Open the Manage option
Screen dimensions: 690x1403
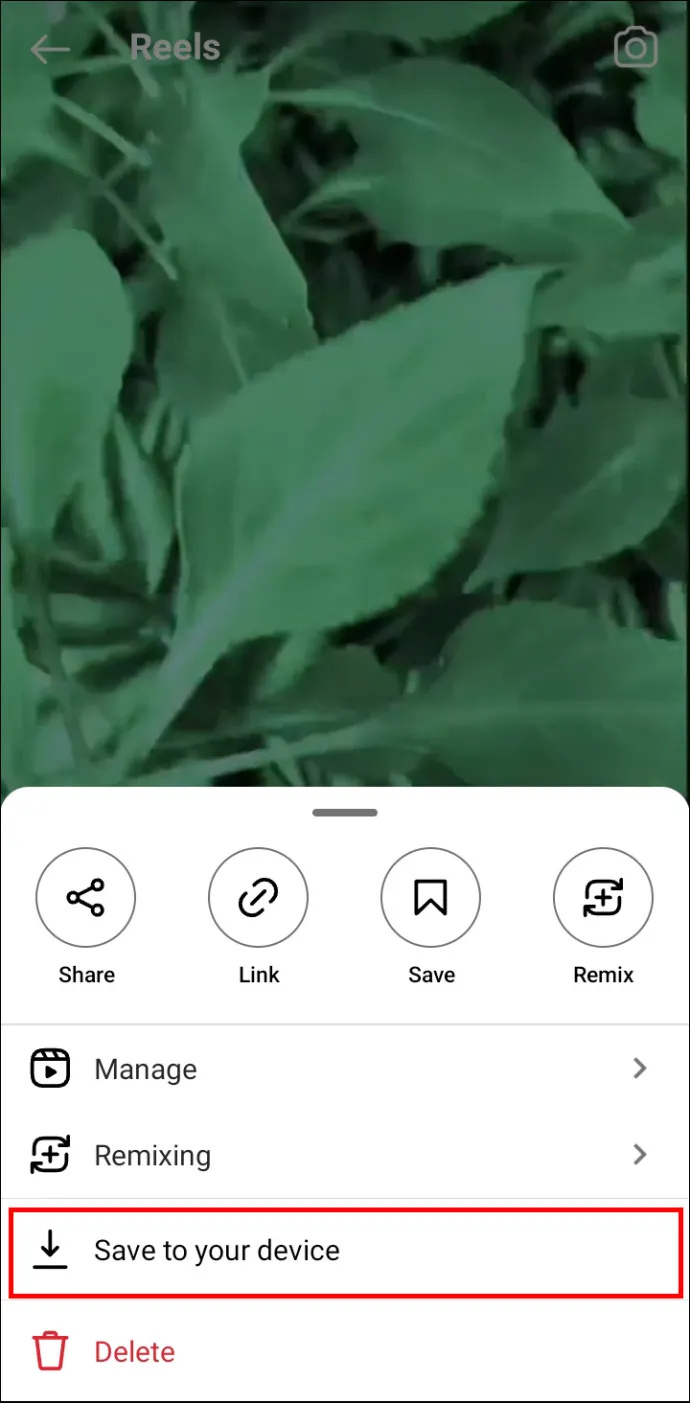tap(344, 1069)
